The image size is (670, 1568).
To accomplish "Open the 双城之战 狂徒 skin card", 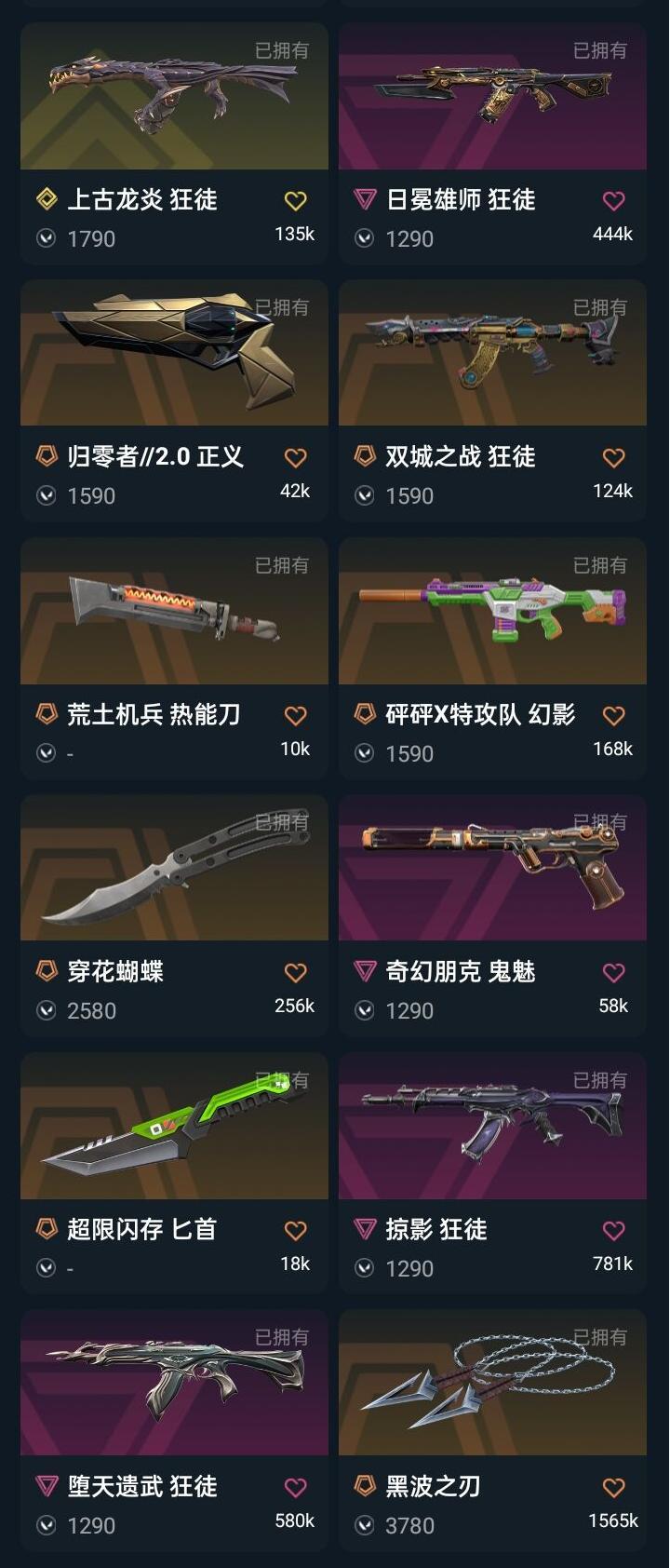I will (492, 354).
